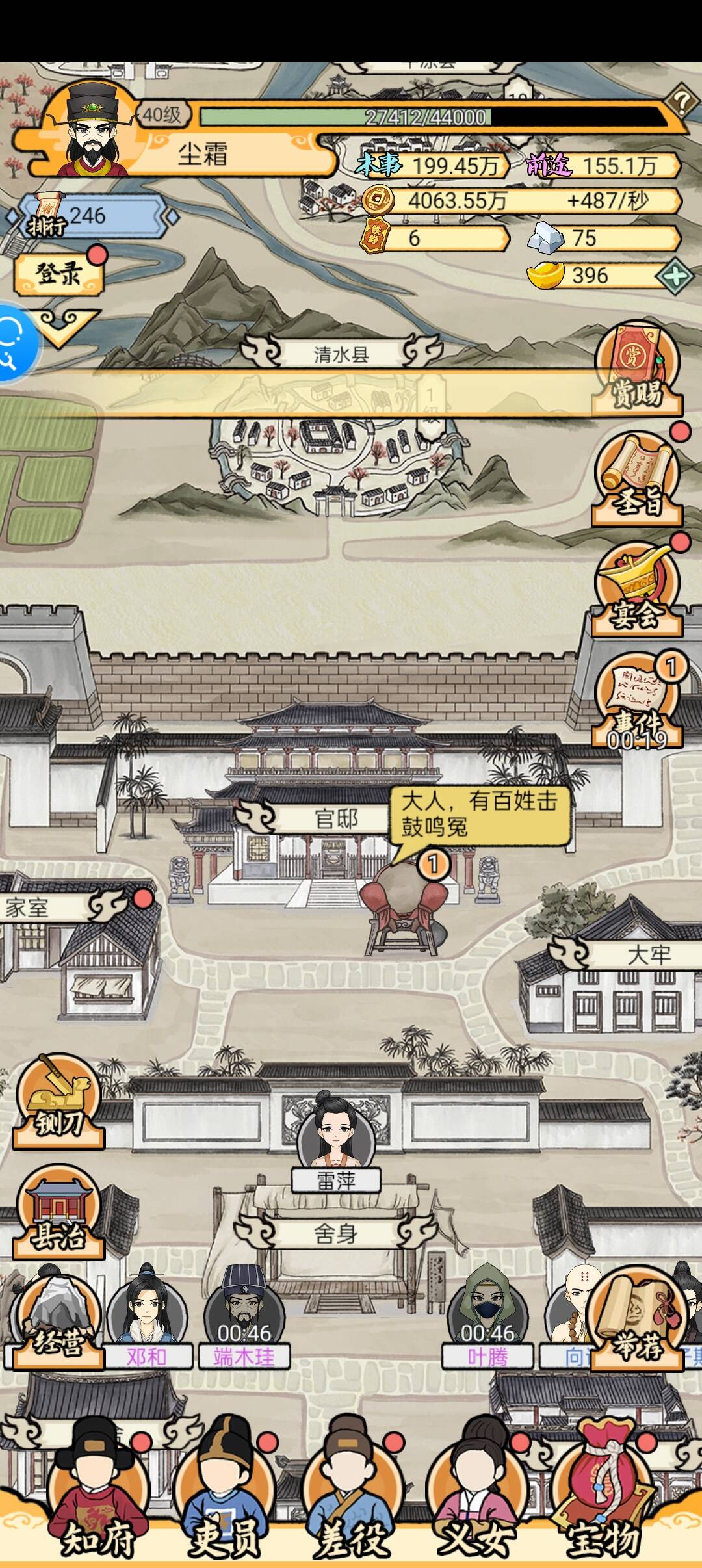The image size is (702, 1568).
Task: Open the 知府 tab
Action: (x=97, y=1495)
